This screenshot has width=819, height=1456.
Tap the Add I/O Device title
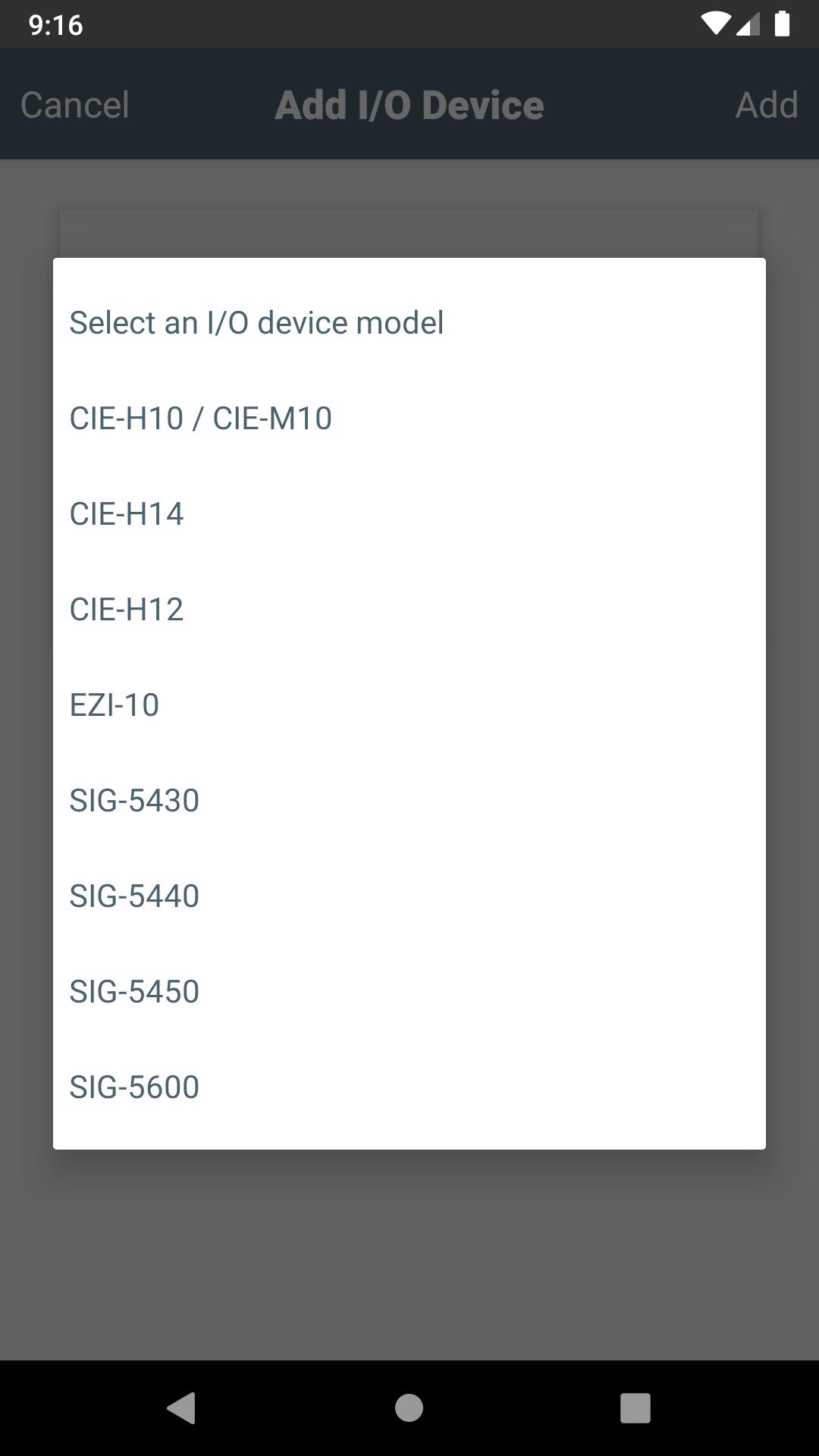click(409, 104)
